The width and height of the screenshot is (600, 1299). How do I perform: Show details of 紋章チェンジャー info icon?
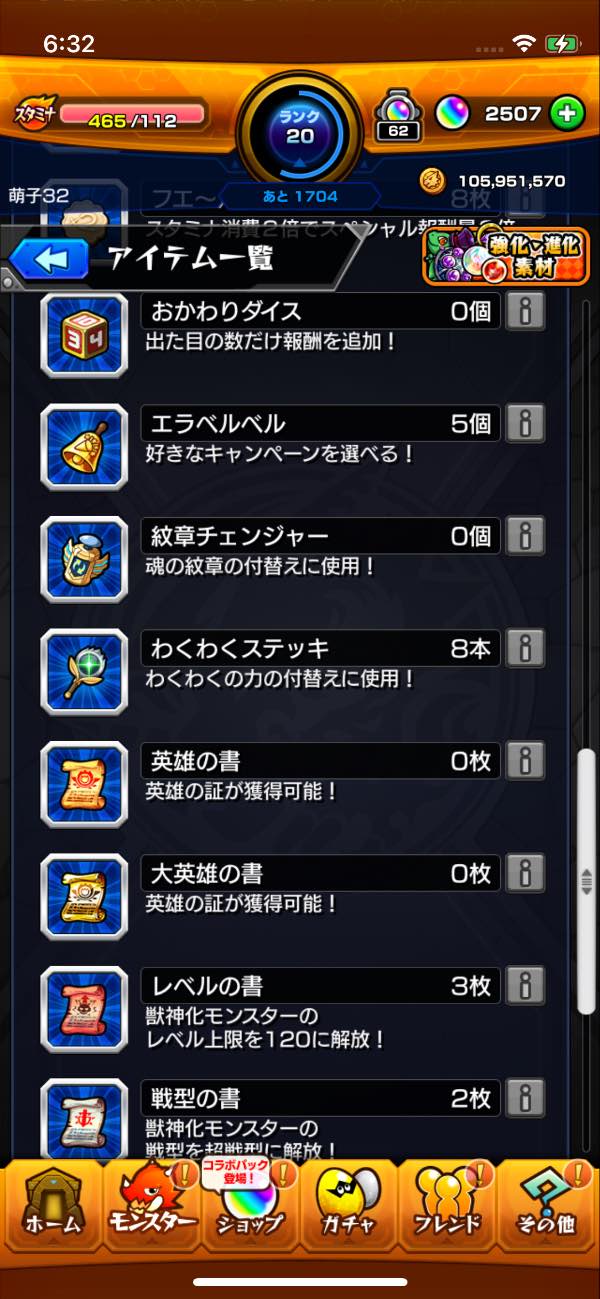(525, 536)
